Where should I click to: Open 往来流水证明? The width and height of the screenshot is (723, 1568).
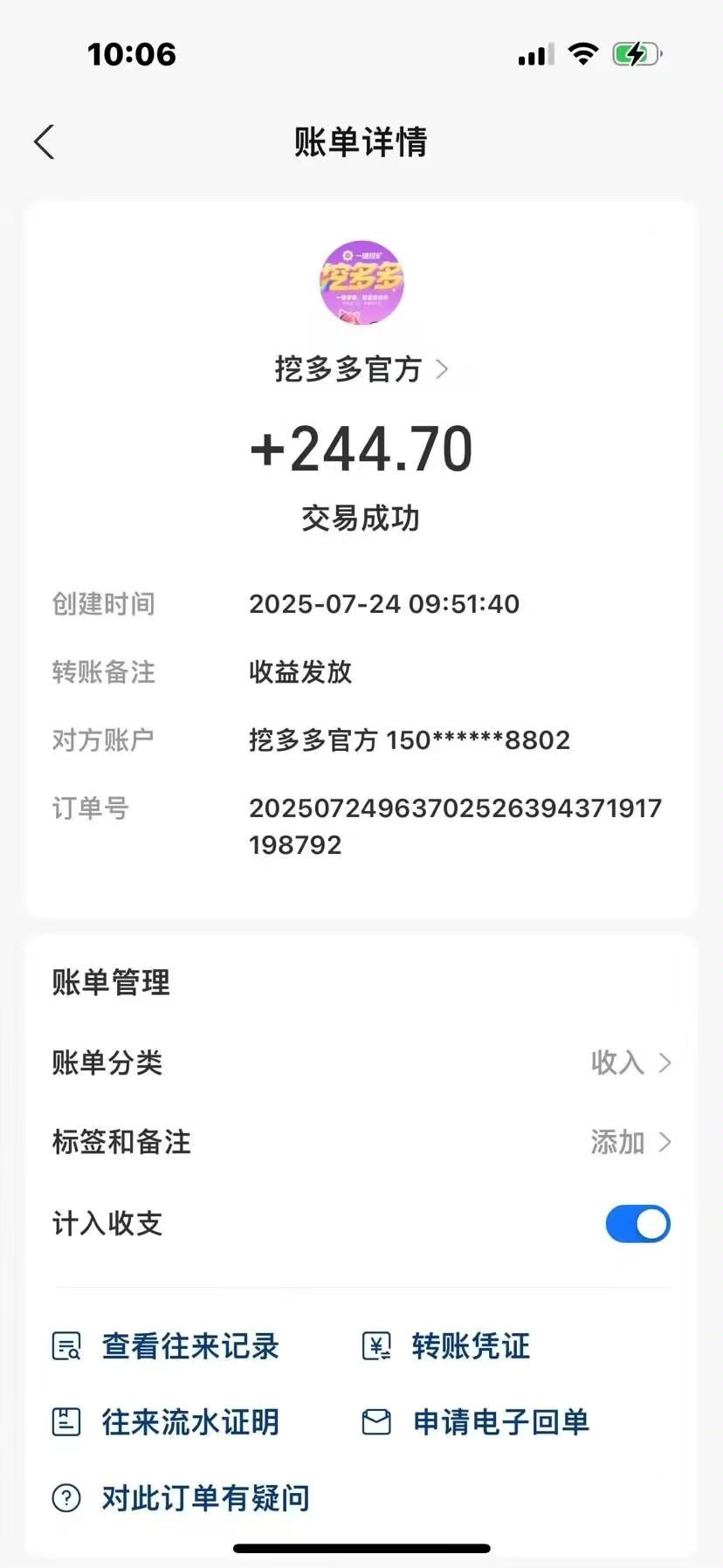[x=166, y=1422]
